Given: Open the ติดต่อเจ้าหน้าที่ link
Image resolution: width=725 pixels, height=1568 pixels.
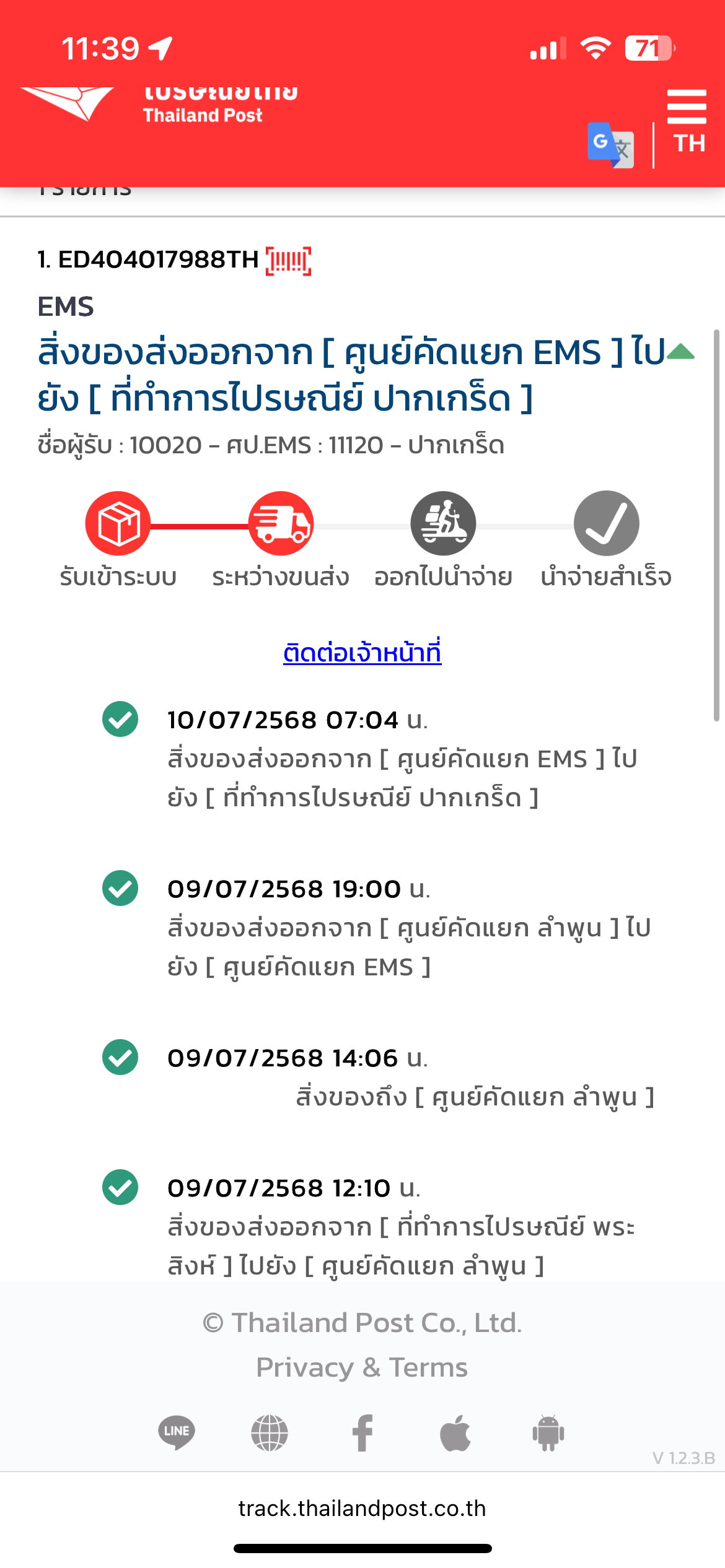Looking at the screenshot, I should pyautogui.click(x=362, y=653).
